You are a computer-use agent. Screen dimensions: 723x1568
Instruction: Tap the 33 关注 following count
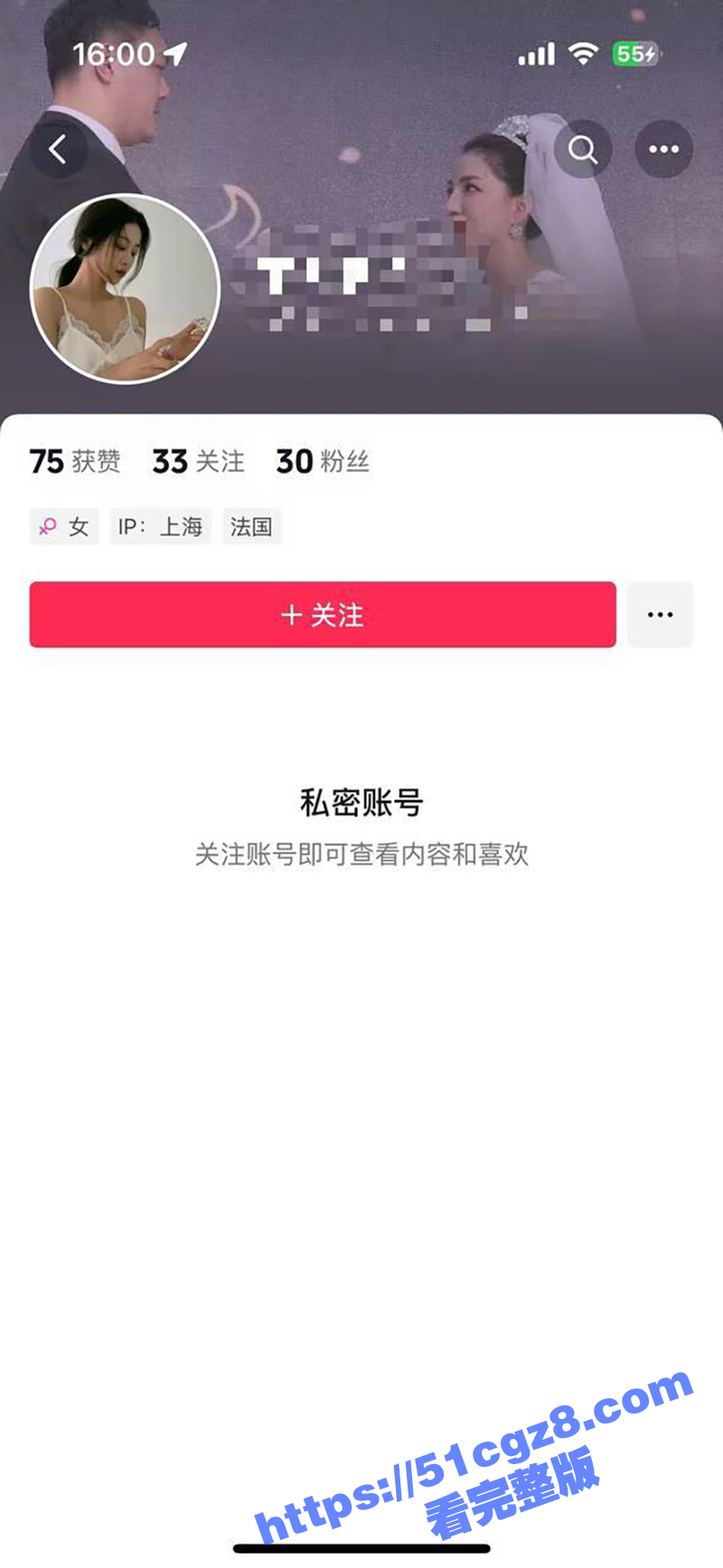199,461
